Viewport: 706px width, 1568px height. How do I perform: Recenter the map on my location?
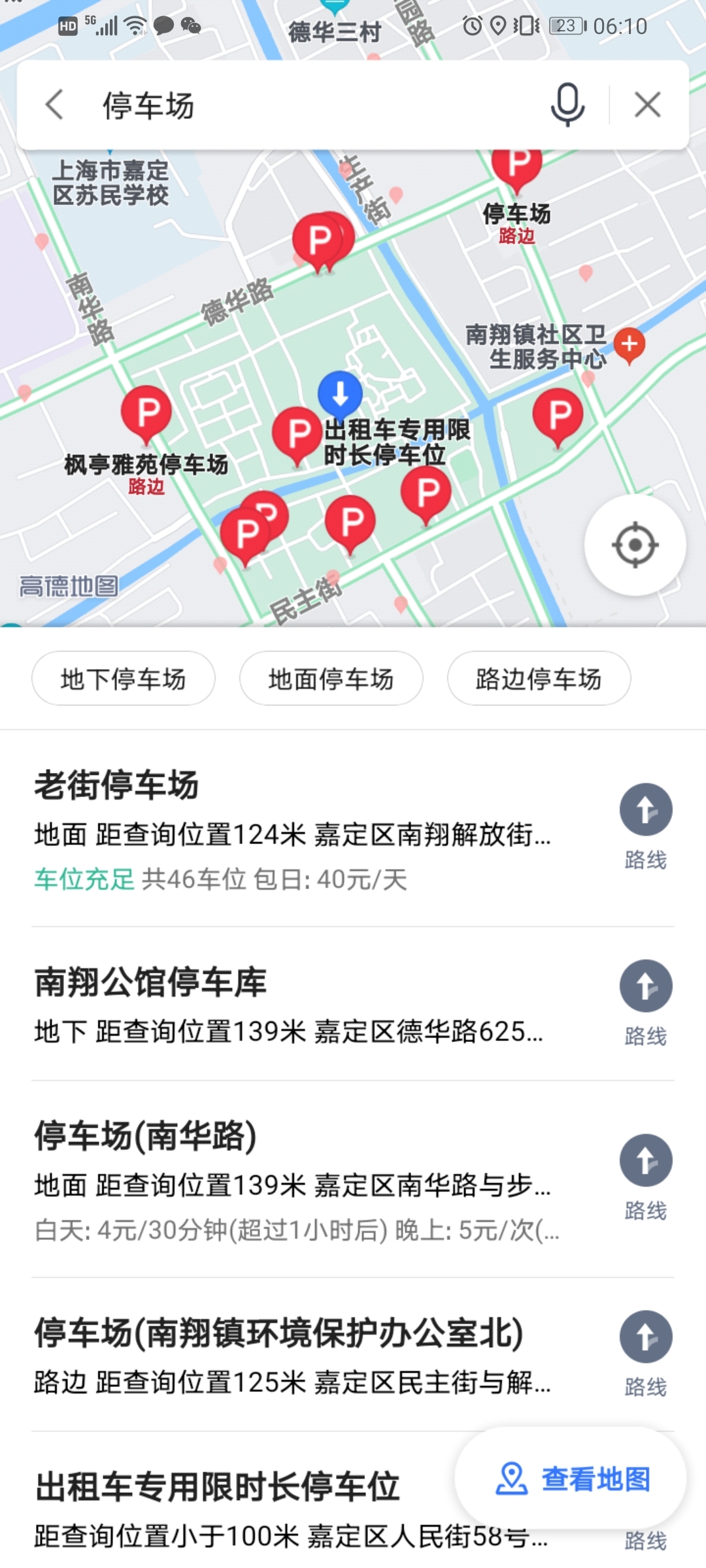[635, 545]
